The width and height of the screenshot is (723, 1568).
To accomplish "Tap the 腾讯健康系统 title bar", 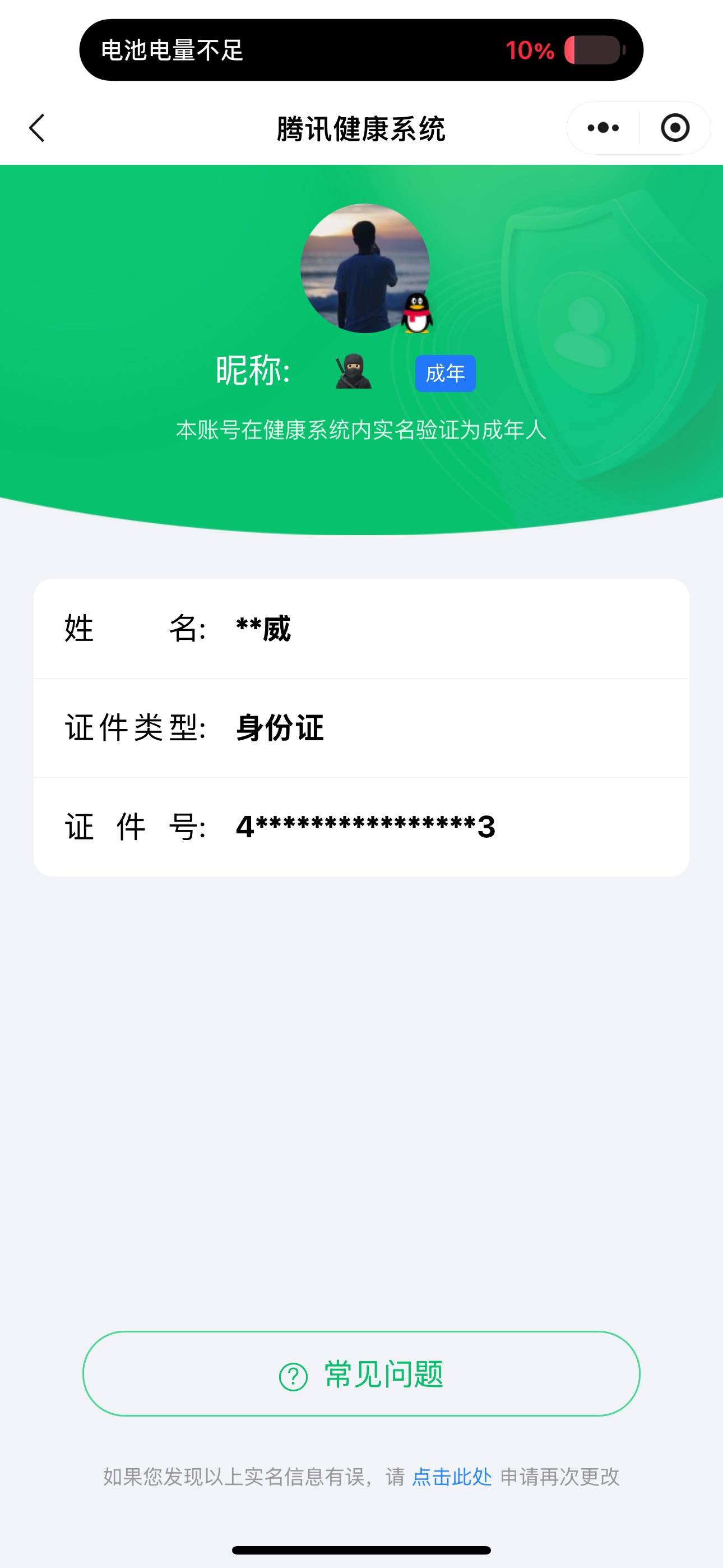I will coord(361,128).
